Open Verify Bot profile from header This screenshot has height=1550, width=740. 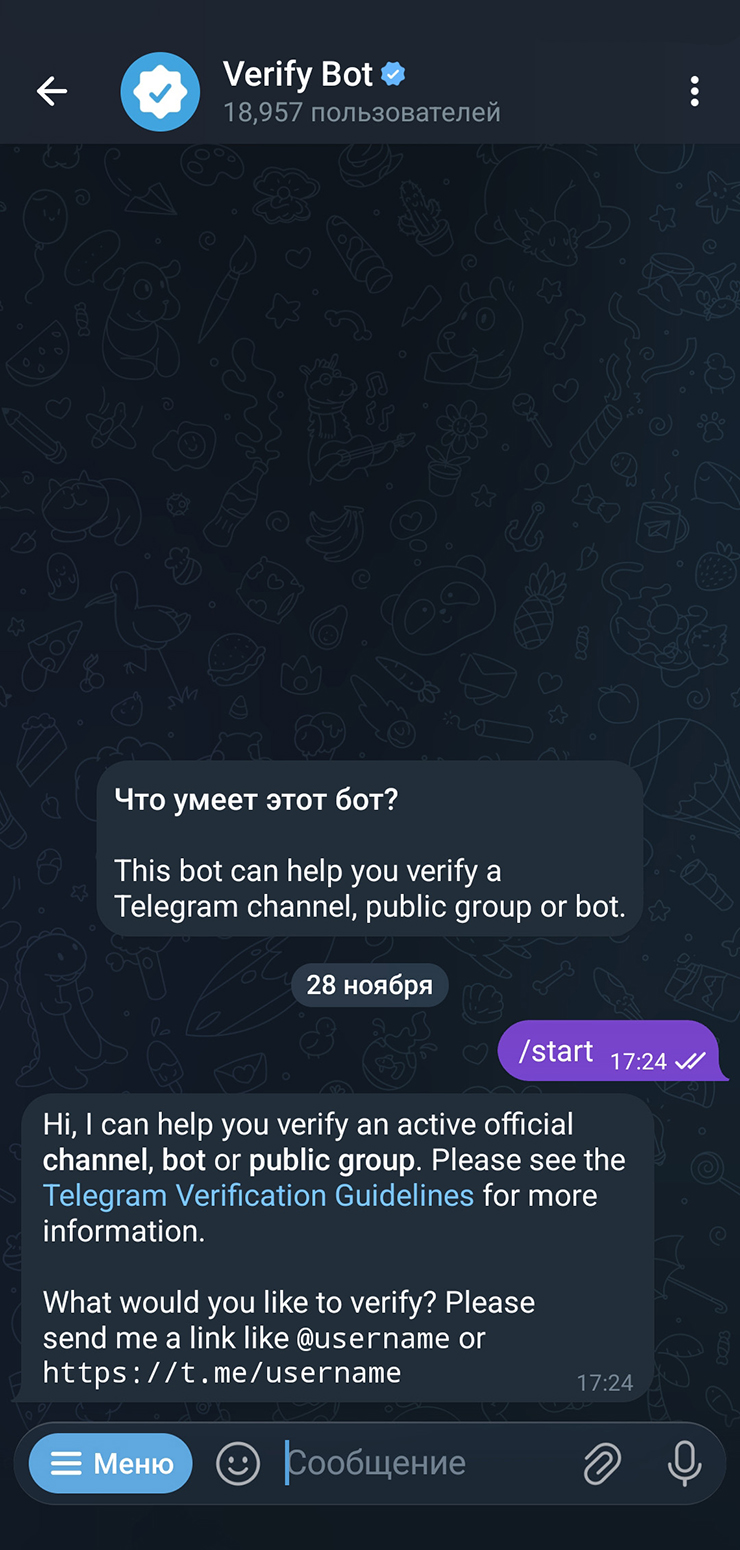point(312,92)
